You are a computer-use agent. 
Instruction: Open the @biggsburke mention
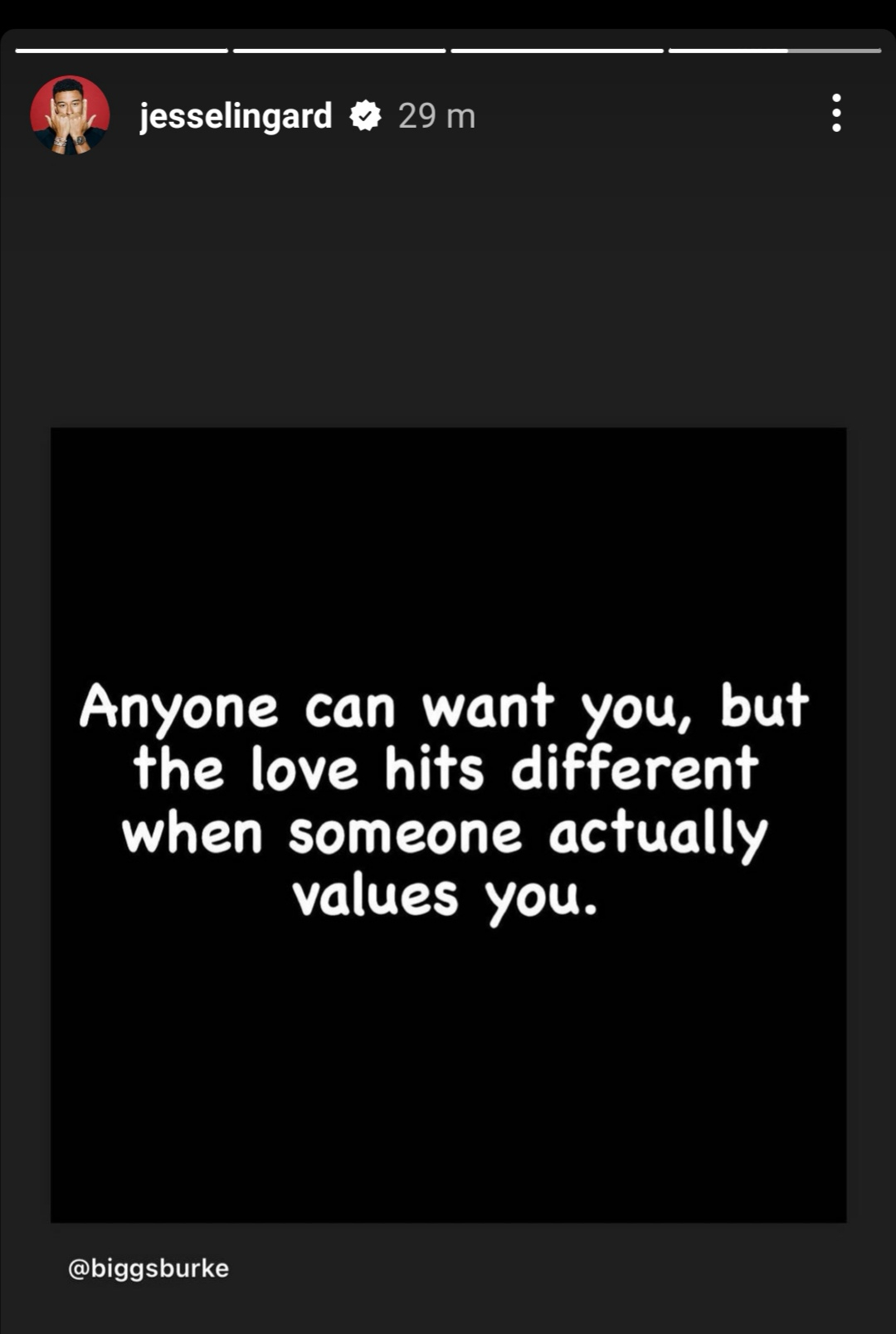[x=149, y=1268]
